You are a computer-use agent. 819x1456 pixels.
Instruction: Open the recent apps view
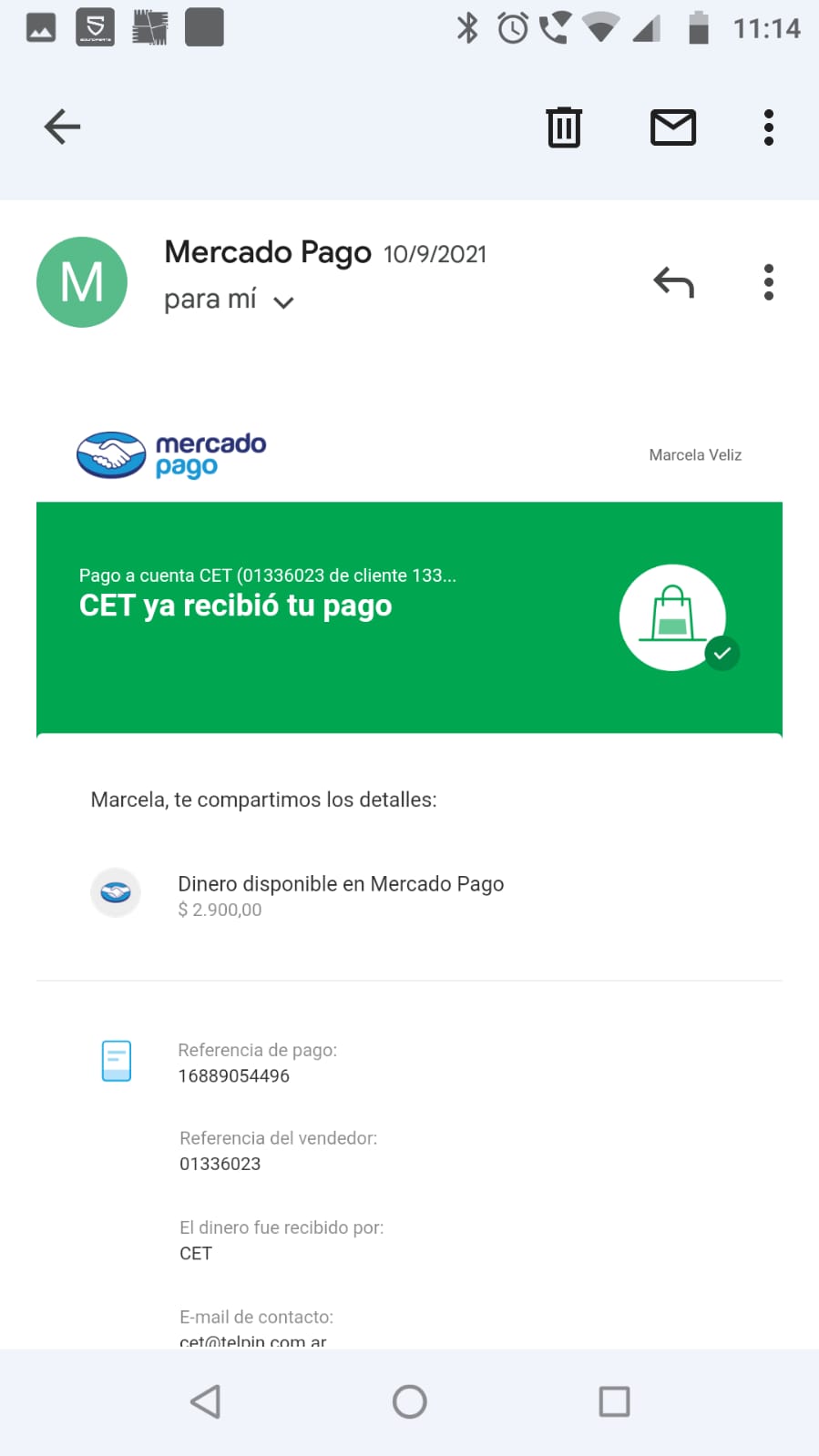click(614, 1401)
